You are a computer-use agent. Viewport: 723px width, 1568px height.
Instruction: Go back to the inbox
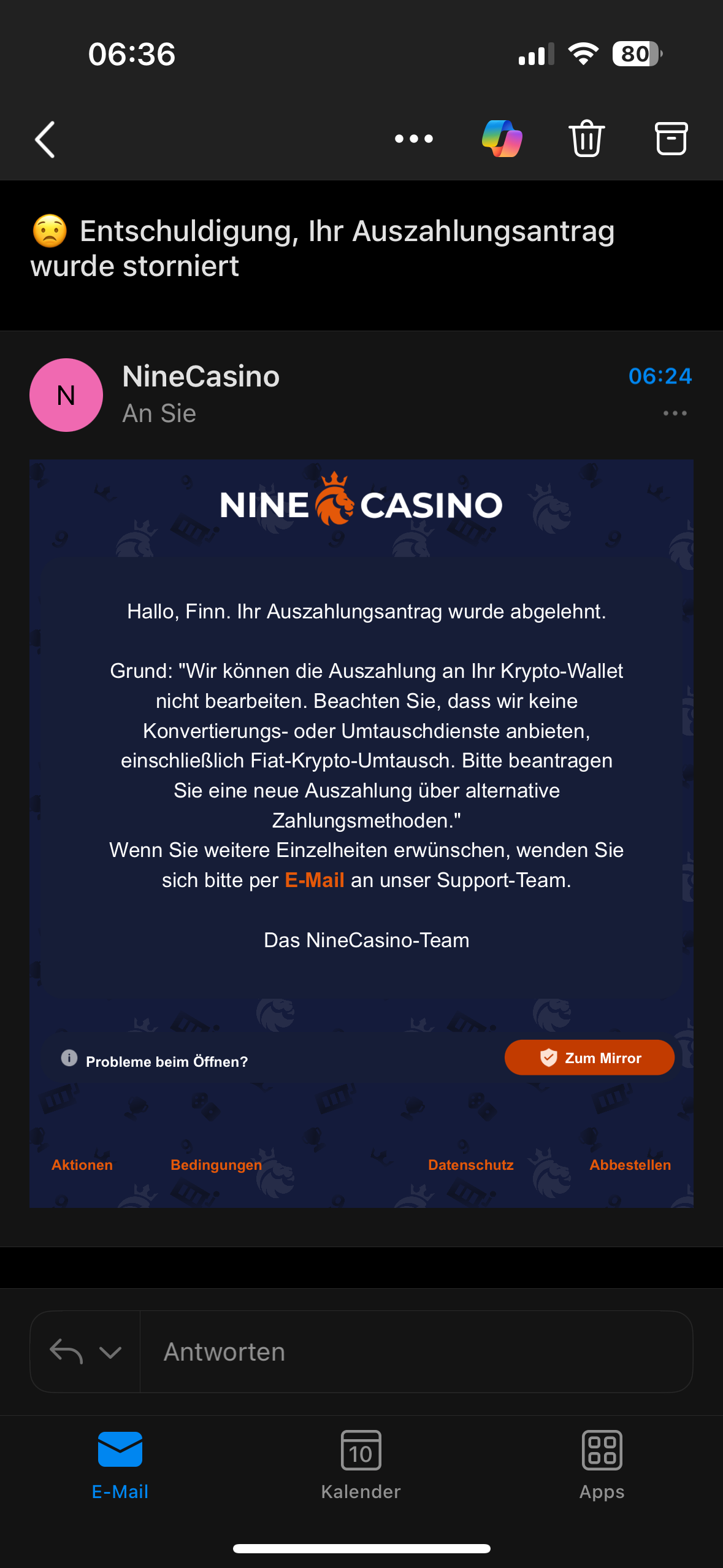click(x=45, y=139)
